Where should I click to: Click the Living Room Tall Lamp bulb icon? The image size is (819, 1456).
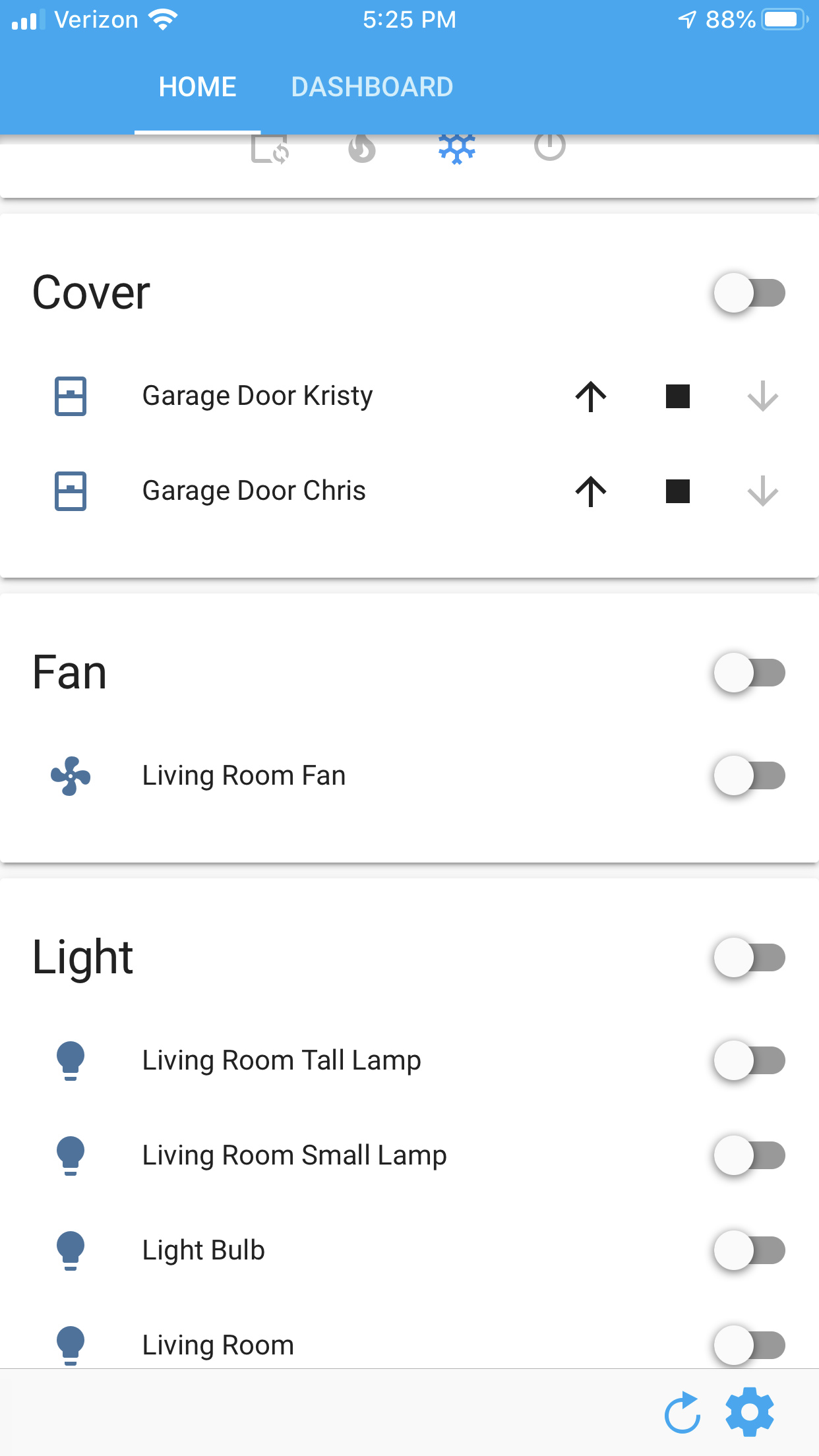tap(71, 1060)
